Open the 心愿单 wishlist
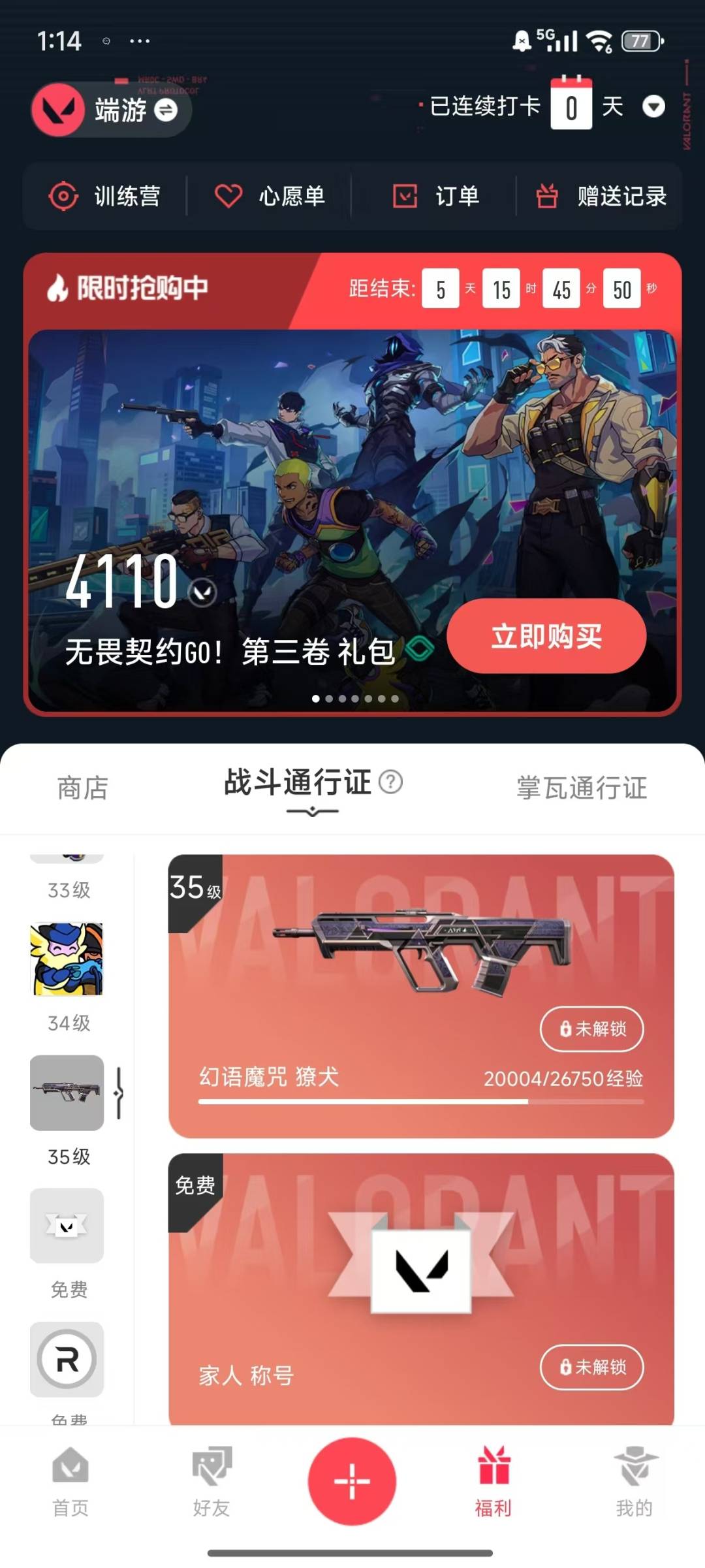The width and height of the screenshot is (705, 1568). (x=270, y=196)
